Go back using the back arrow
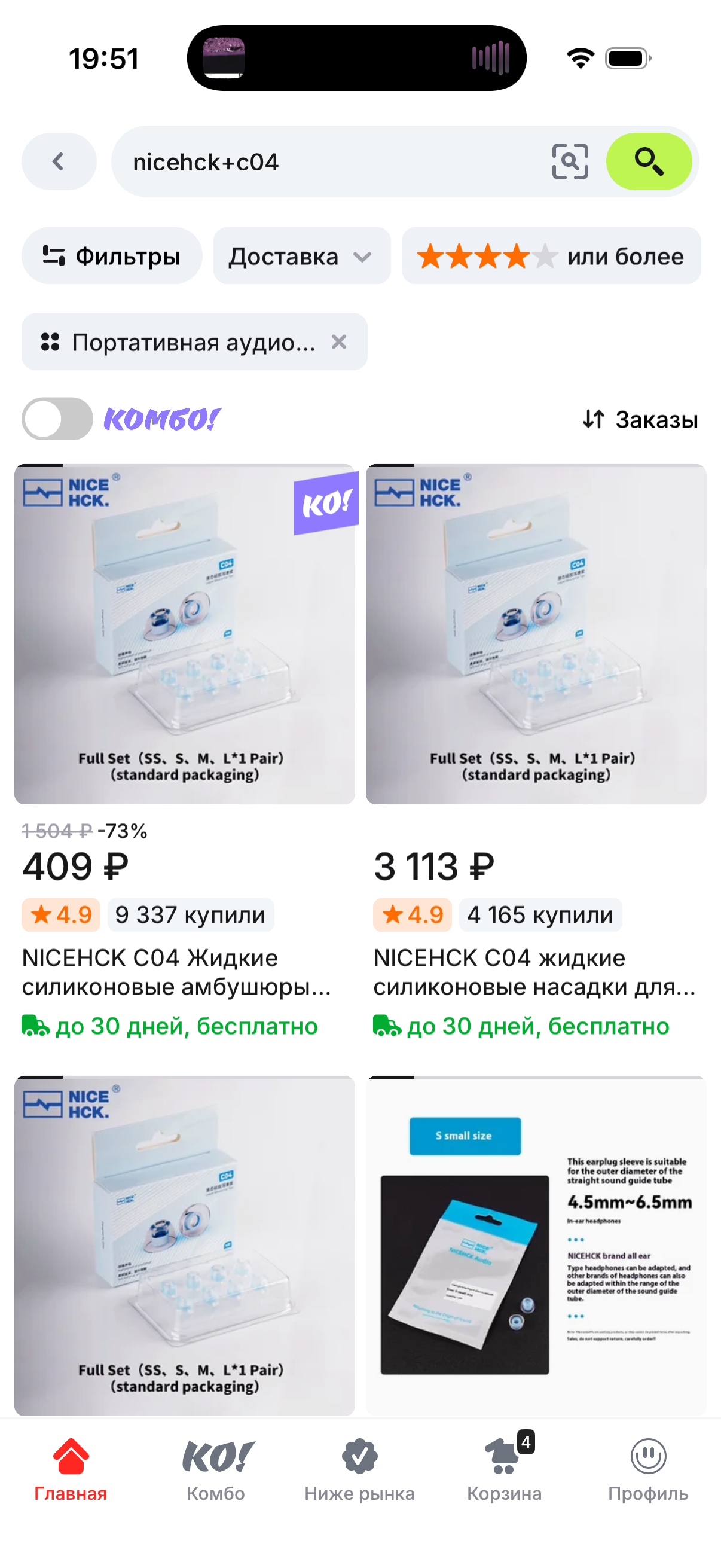Screen dimensions: 721x1568 coord(59,162)
